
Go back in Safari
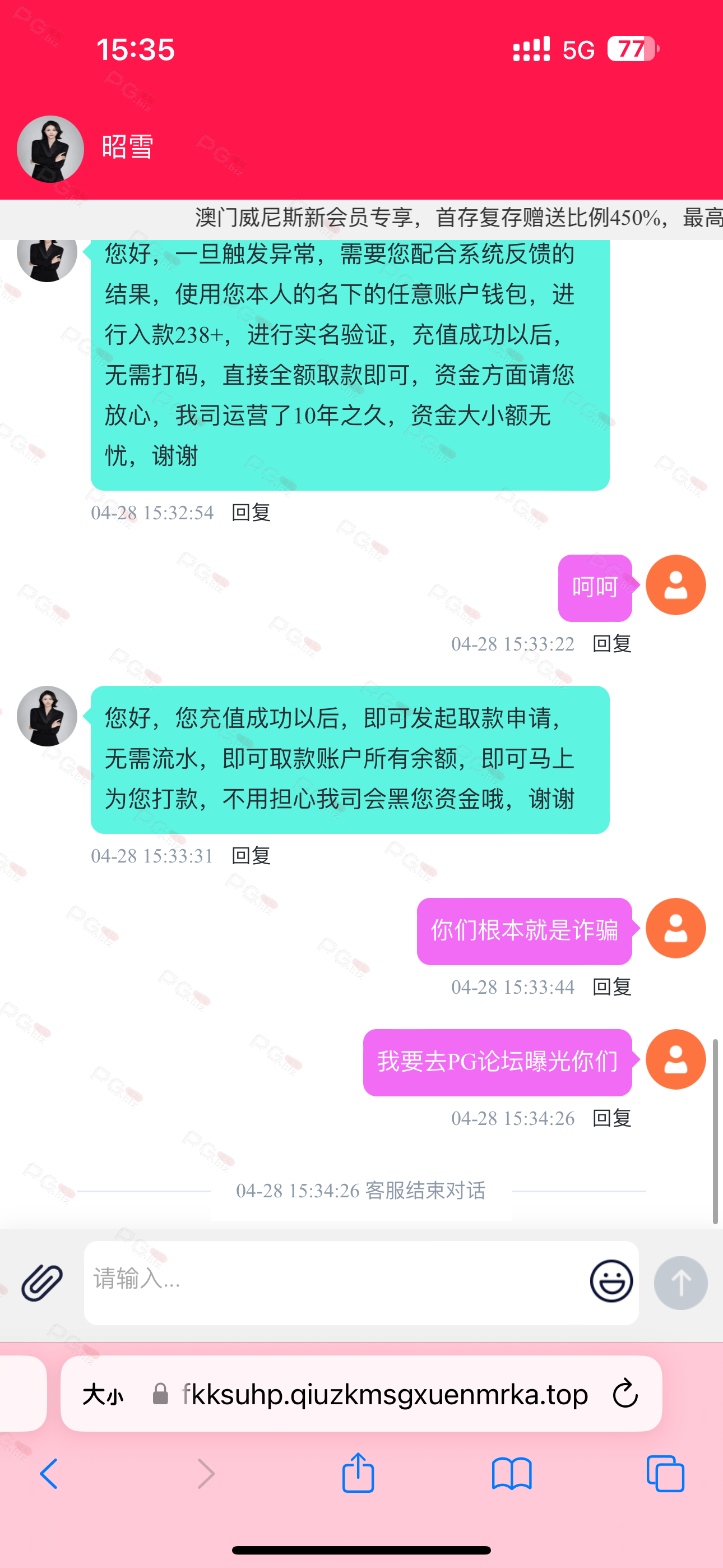coord(49,1474)
